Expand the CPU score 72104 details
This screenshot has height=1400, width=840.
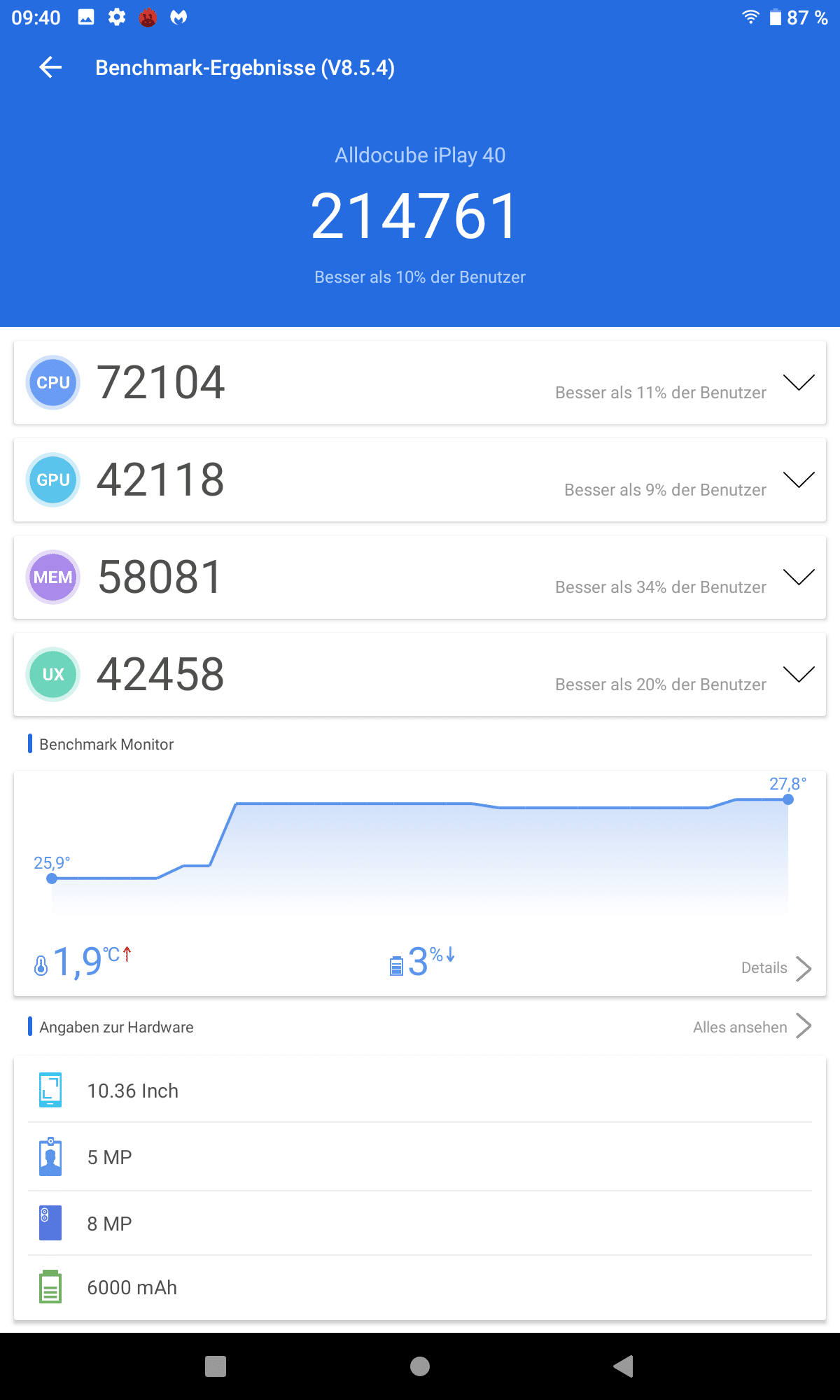tap(799, 382)
